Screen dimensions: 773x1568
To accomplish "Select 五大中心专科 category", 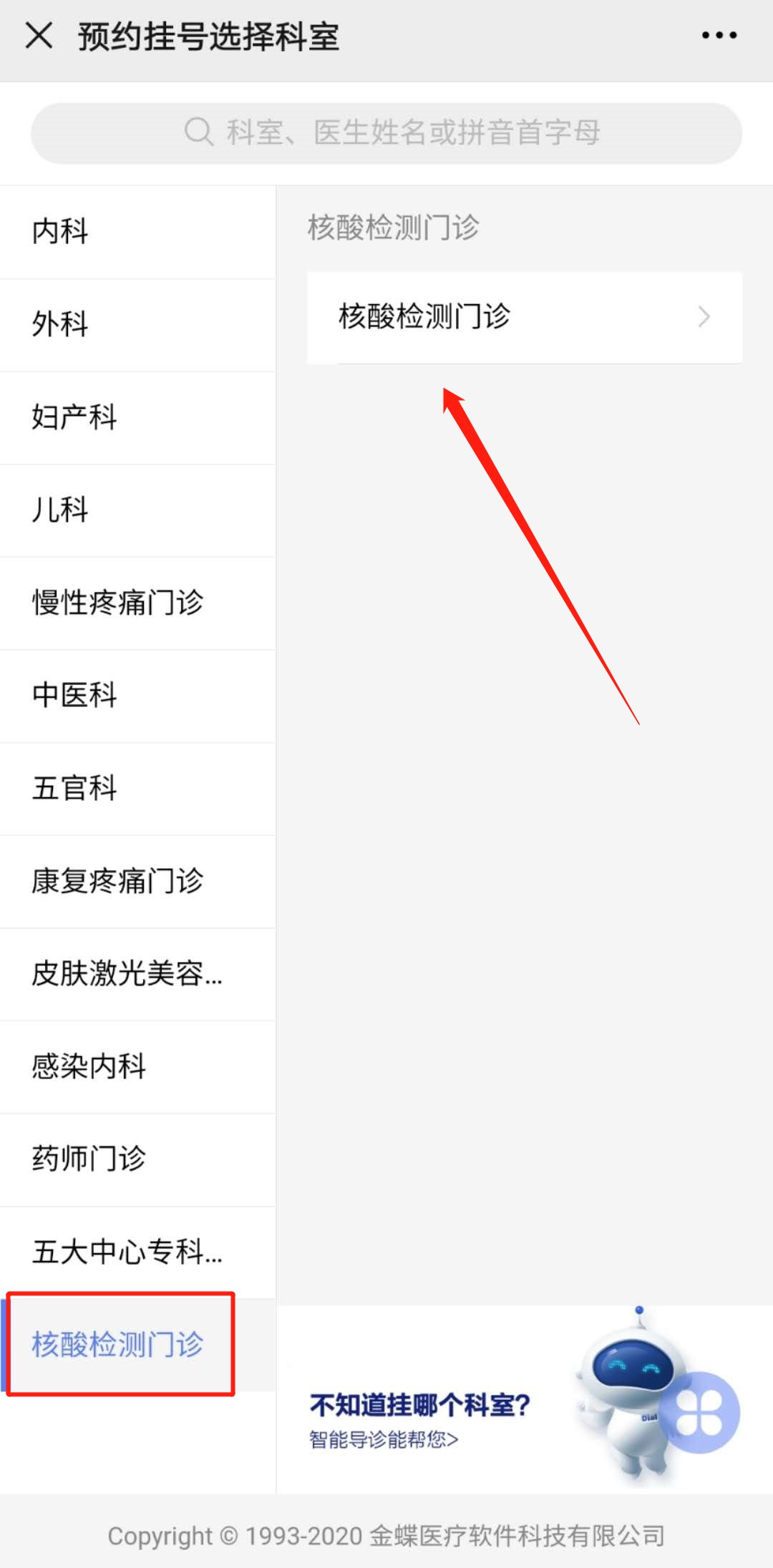I will 136,1252.
